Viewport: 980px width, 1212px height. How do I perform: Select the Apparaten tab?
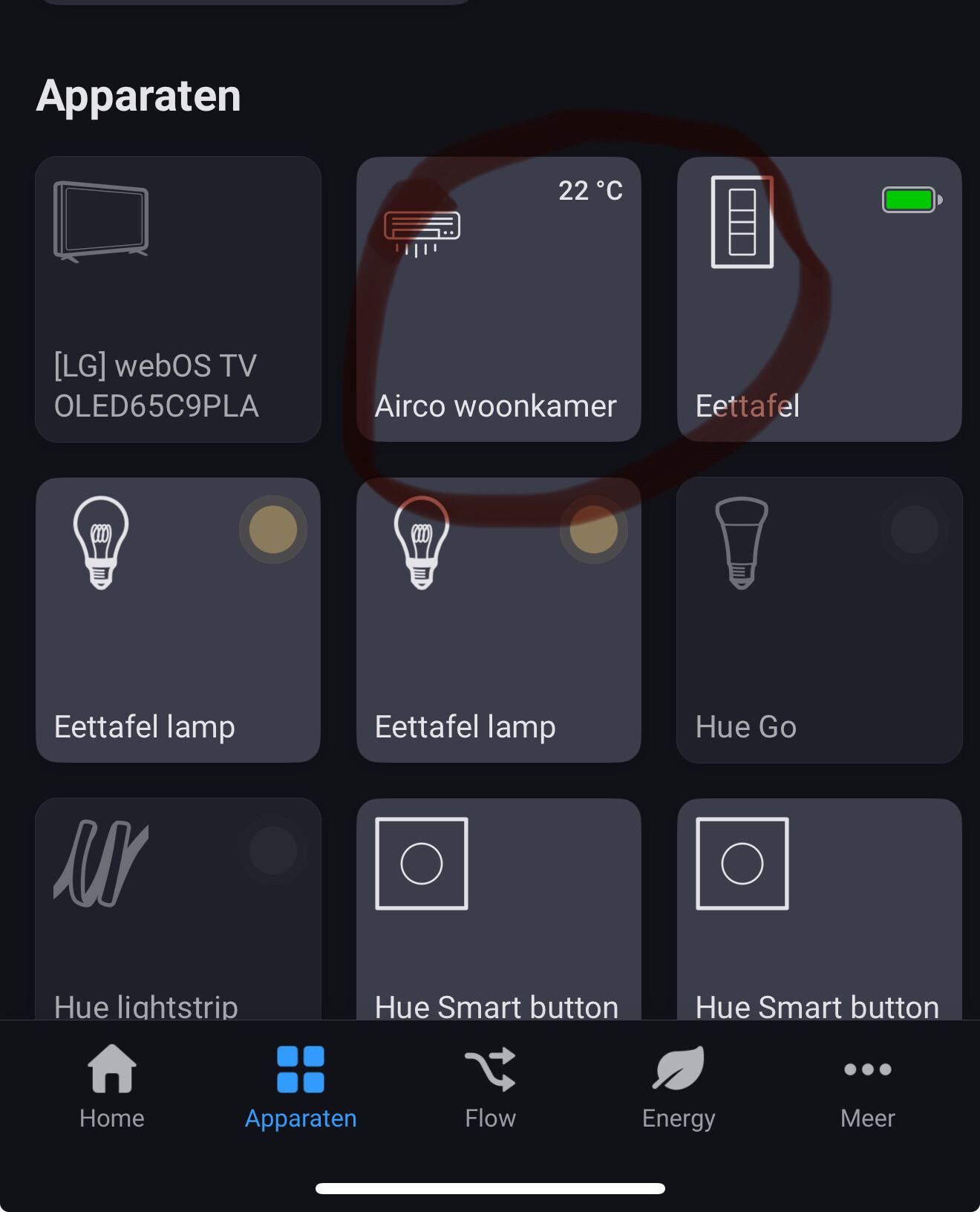click(301, 1087)
